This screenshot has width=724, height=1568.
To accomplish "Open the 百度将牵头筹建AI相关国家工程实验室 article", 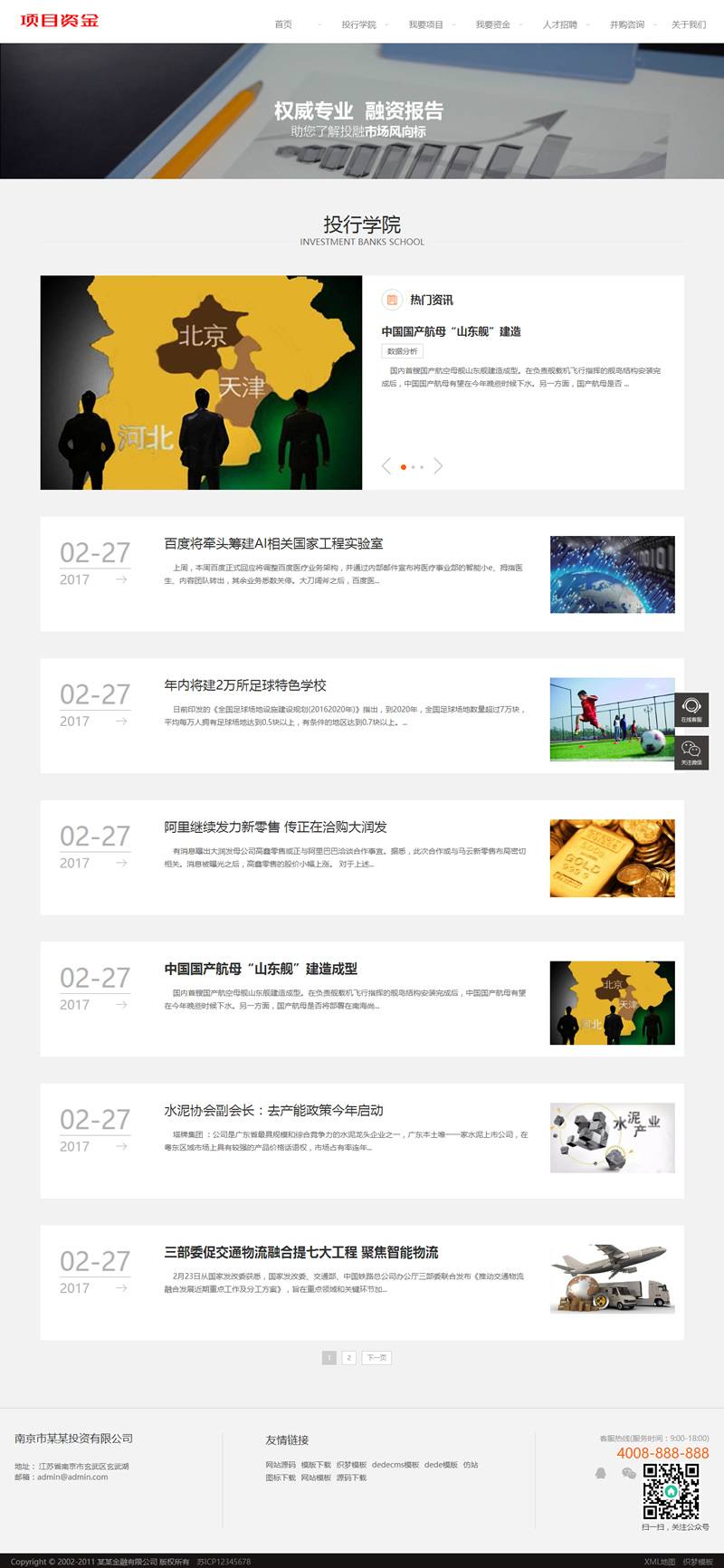I will pos(273,543).
